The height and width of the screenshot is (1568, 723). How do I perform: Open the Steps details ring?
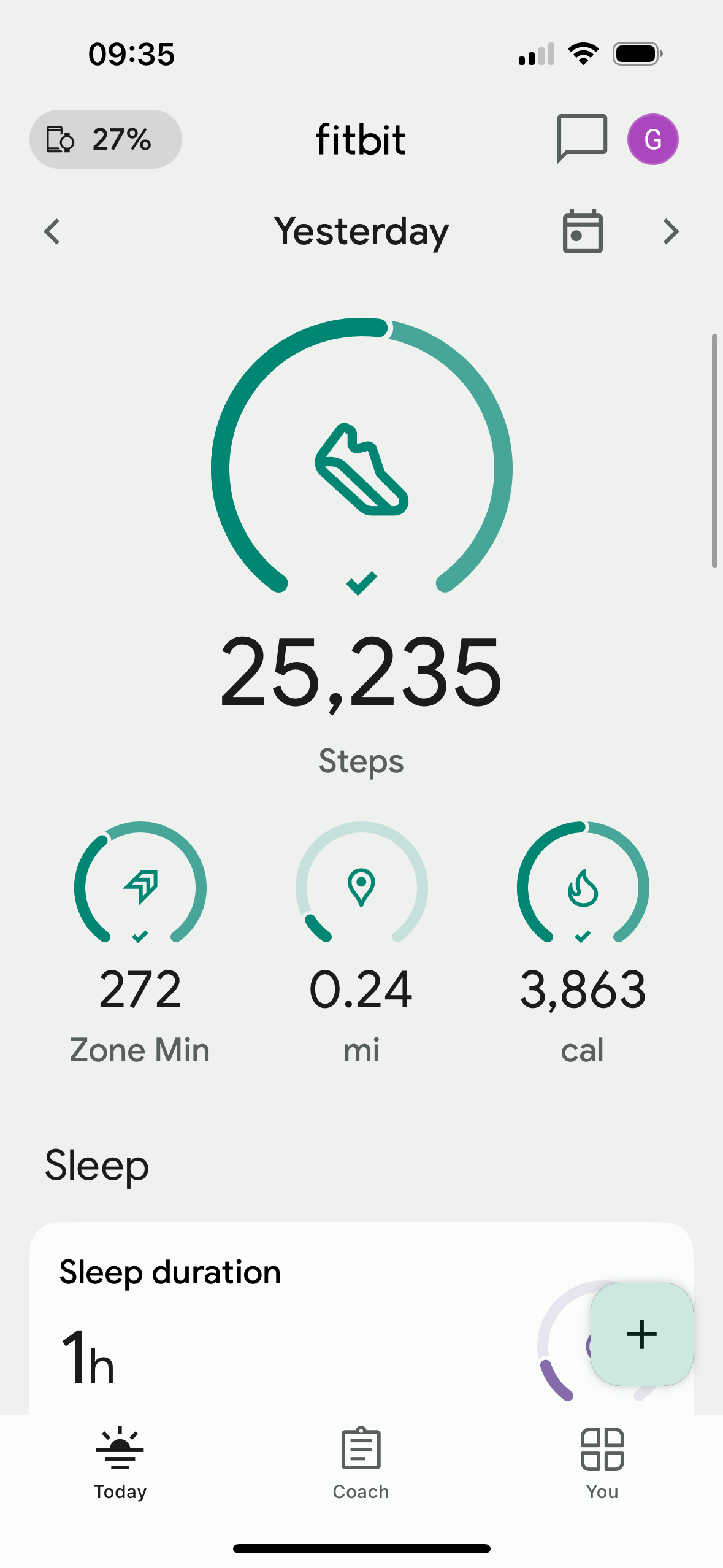point(361,466)
